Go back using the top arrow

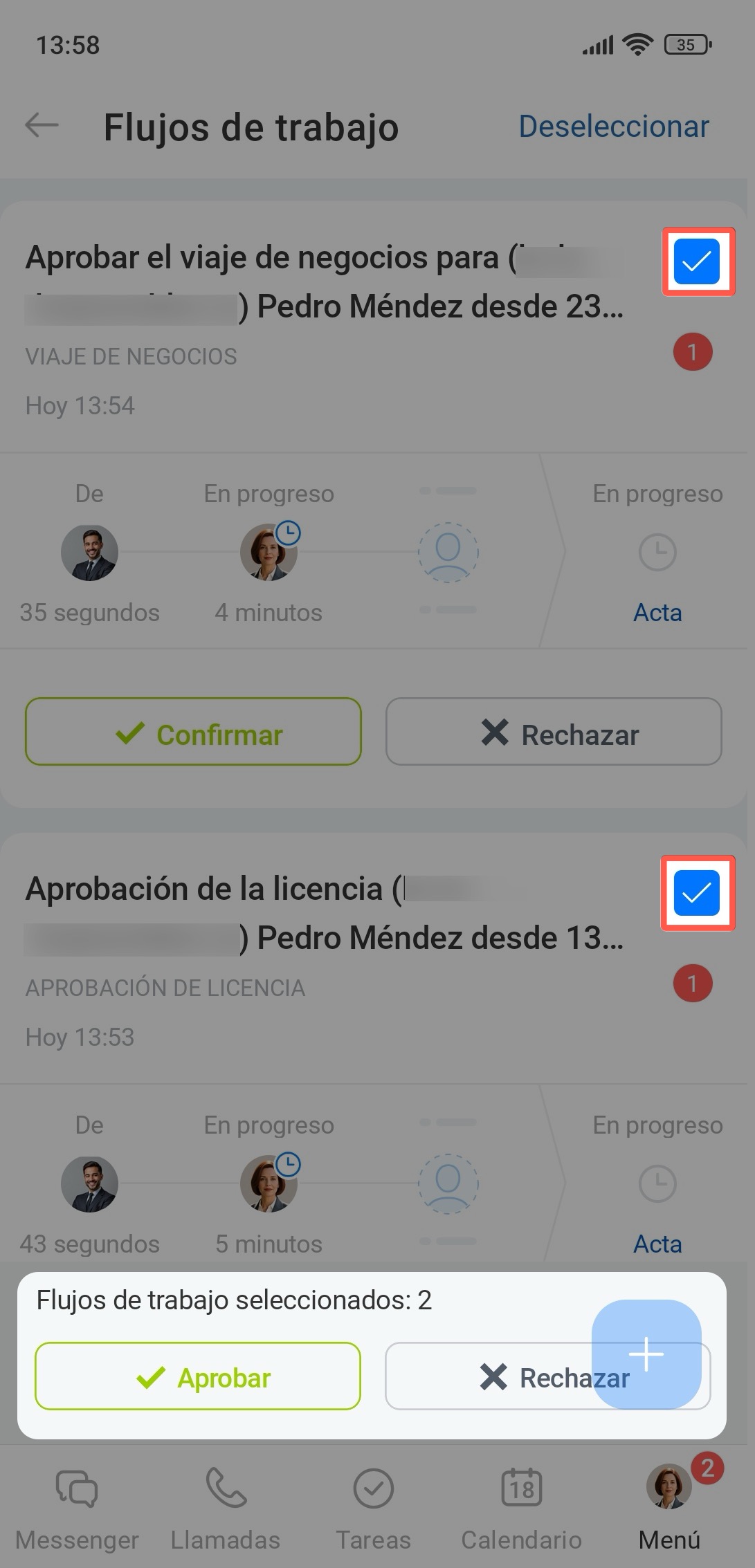coord(42,126)
